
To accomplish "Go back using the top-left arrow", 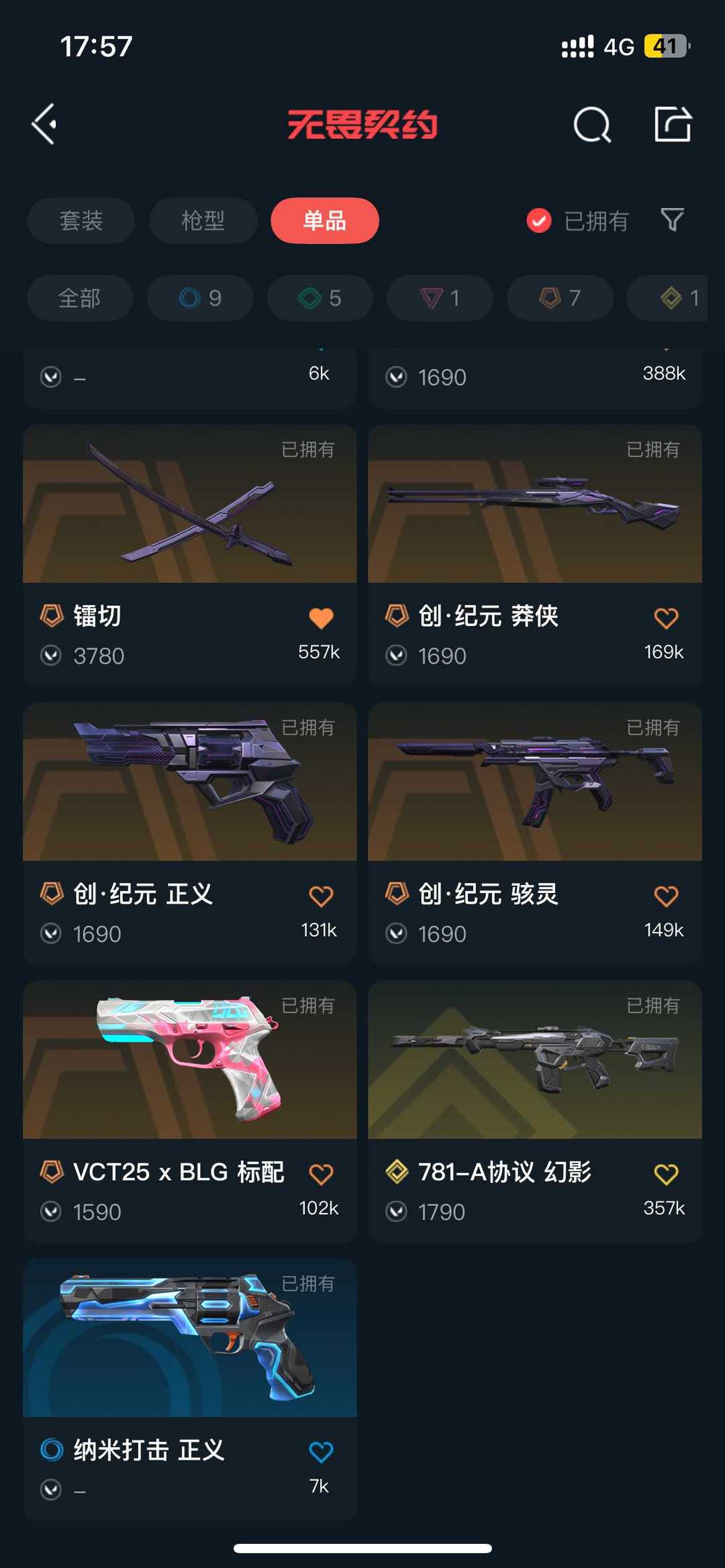I will click(44, 124).
